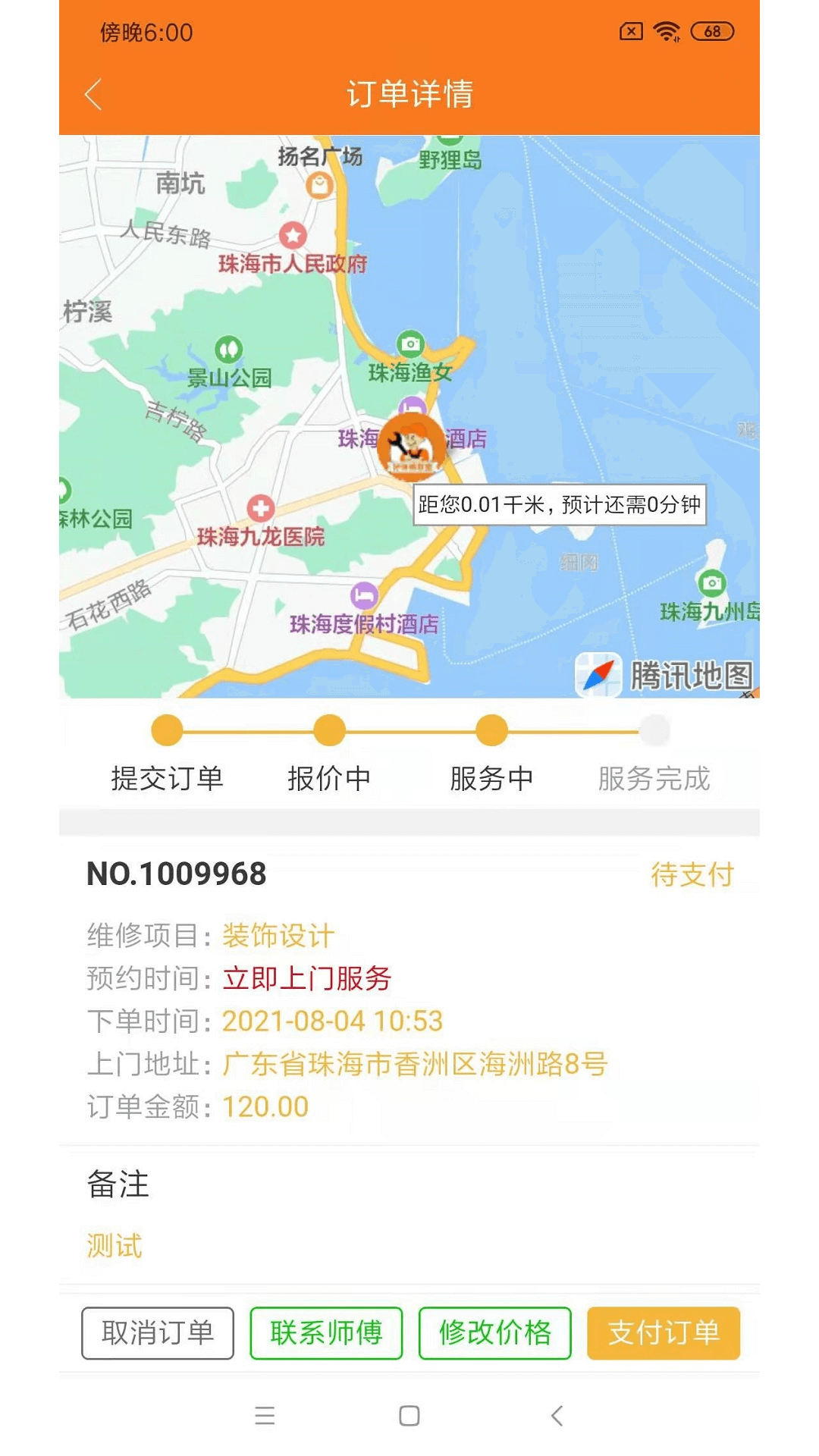Select the 珠海渔女 camera attraction icon
This screenshot has height=1456, width=819.
tap(409, 344)
